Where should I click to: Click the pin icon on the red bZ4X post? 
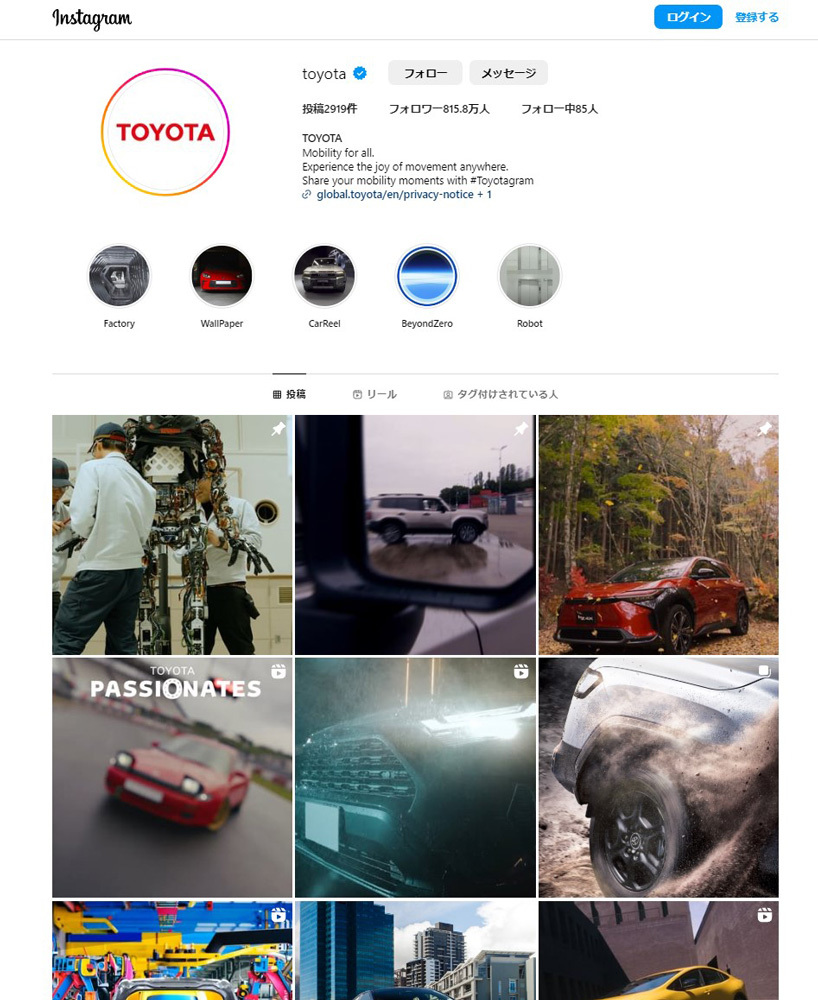pos(764,429)
